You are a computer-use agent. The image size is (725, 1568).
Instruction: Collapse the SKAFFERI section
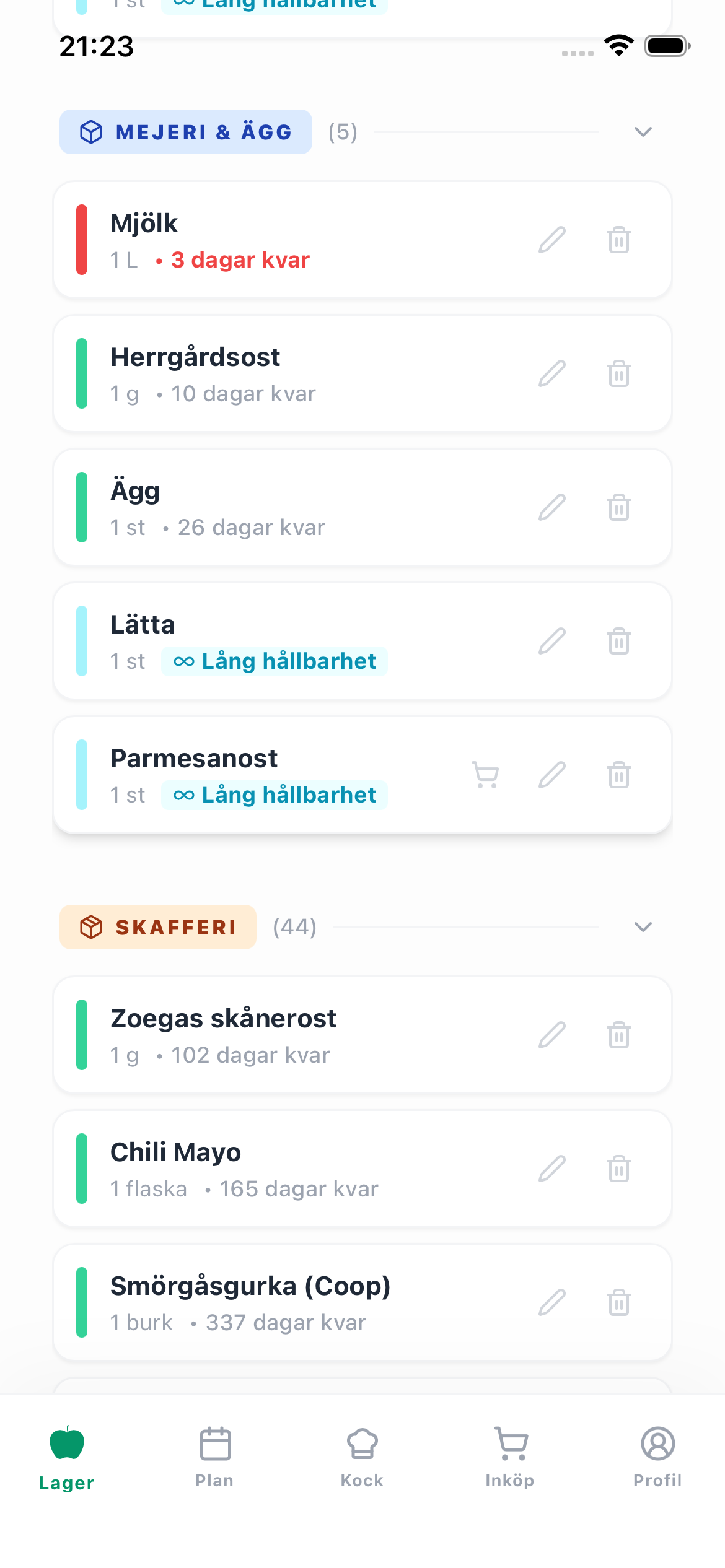(643, 926)
